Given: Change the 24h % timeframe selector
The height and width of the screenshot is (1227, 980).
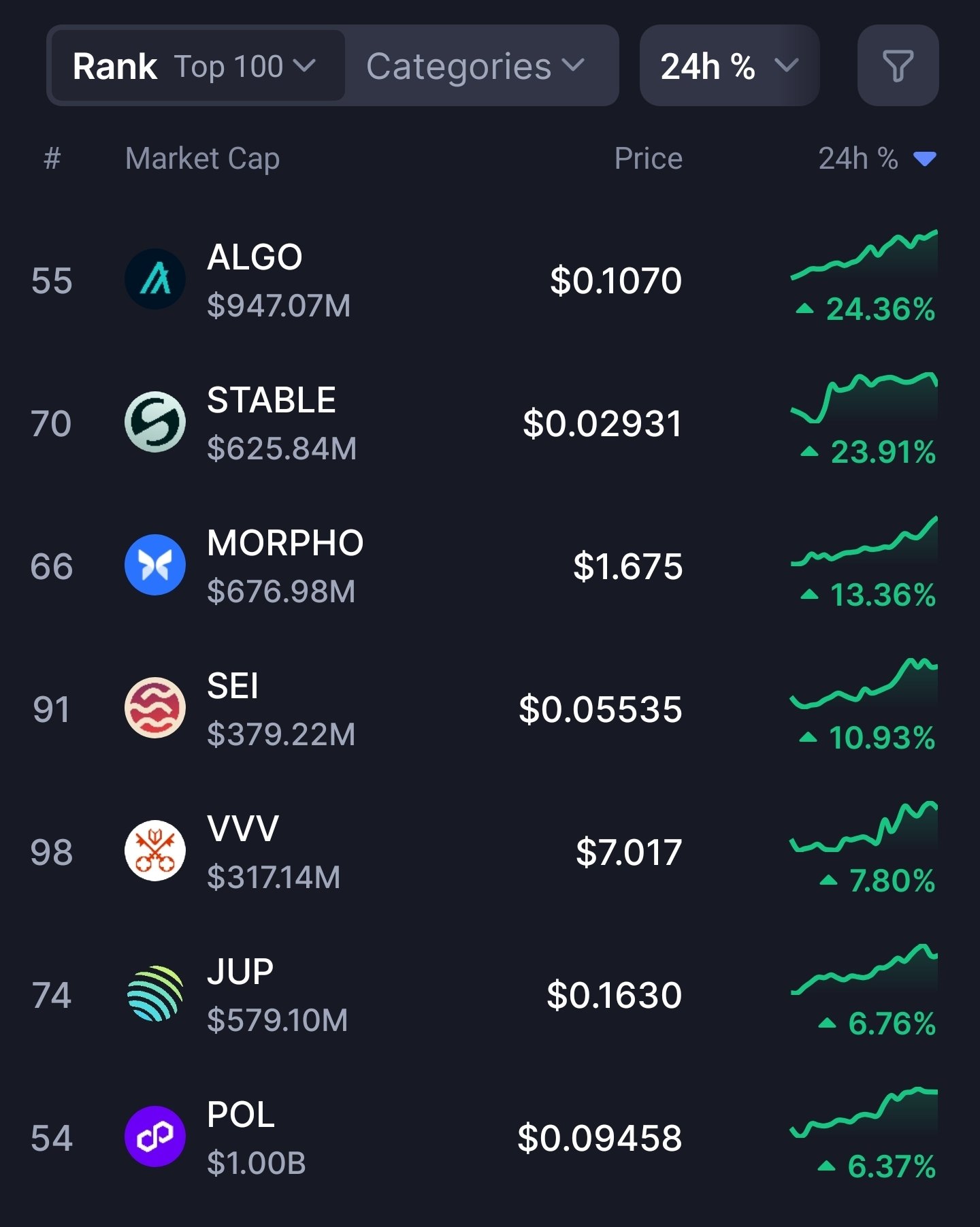Looking at the screenshot, I should [729, 66].
